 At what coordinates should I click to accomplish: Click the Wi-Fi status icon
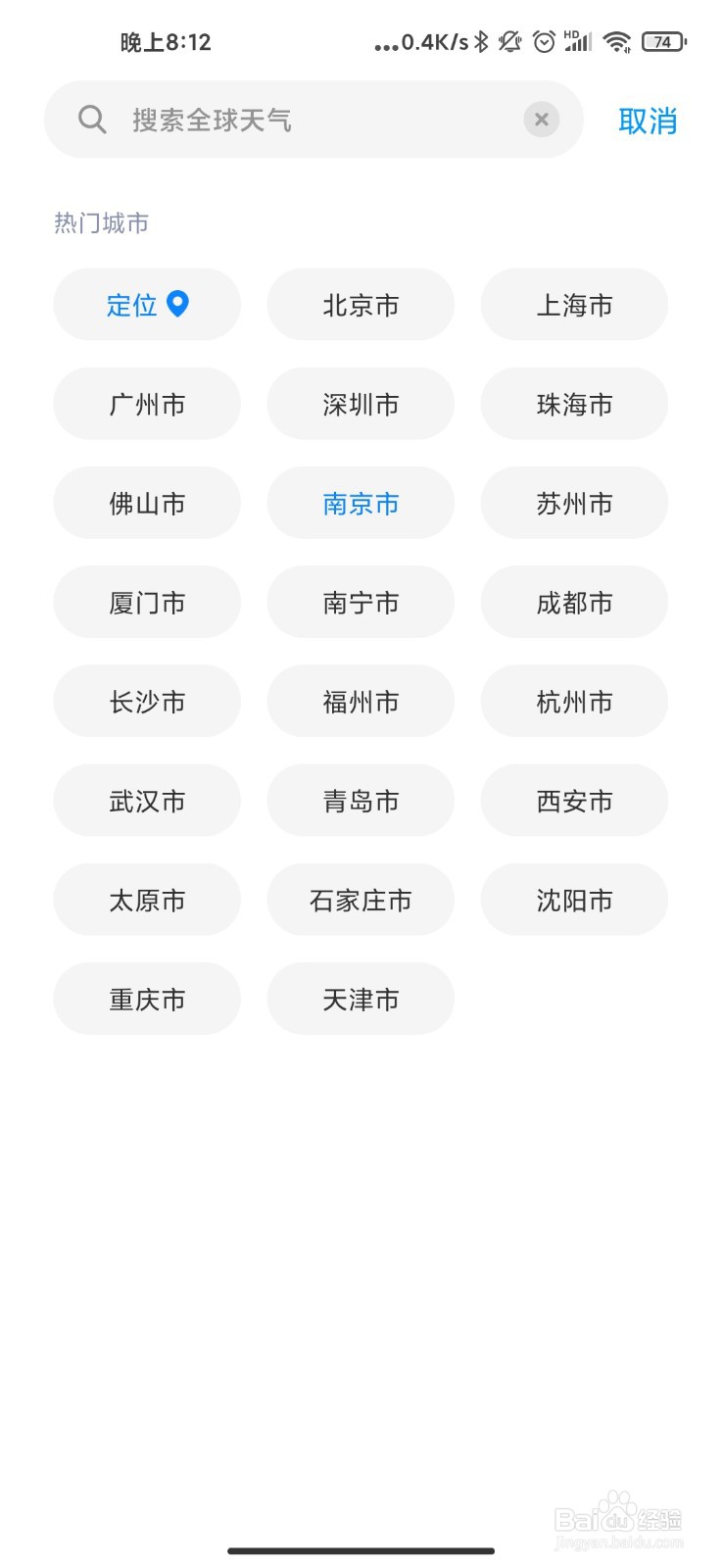[616, 41]
